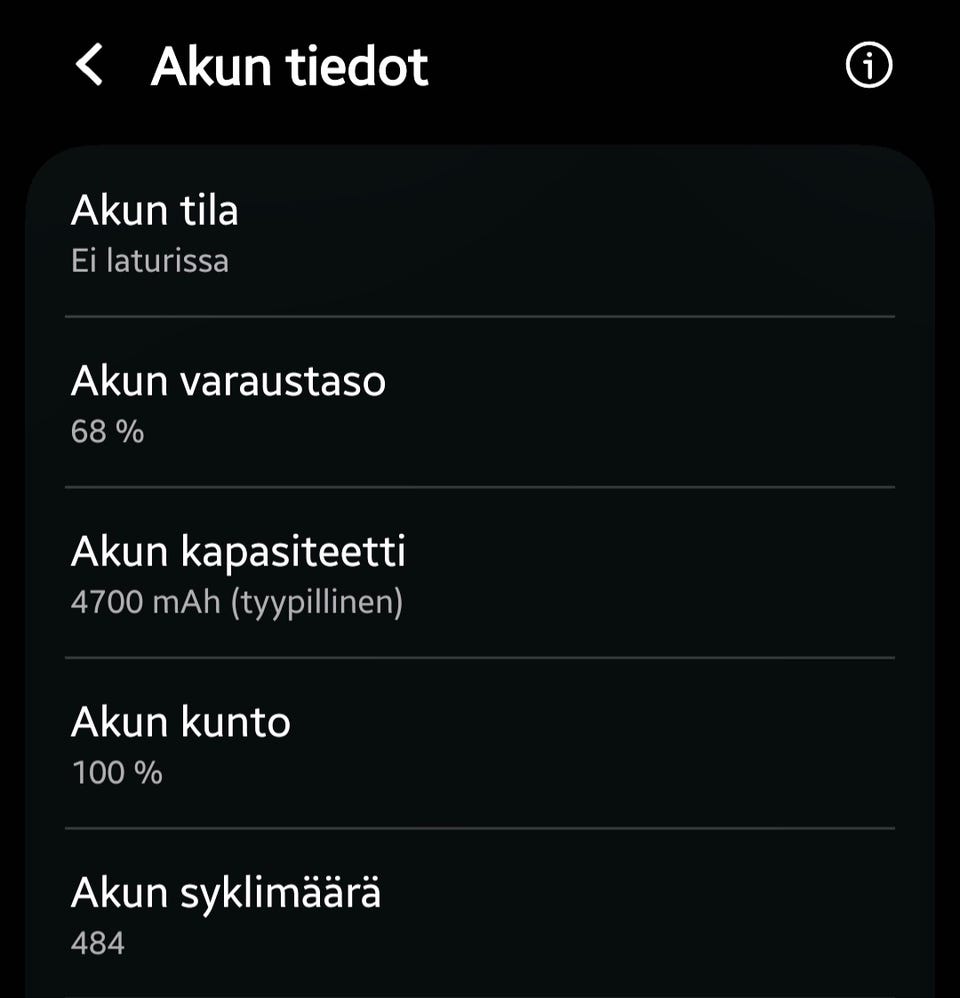This screenshot has height=998, width=960.
Task: Click the 484 cycle count value
Action: pyautogui.click(x=95, y=942)
